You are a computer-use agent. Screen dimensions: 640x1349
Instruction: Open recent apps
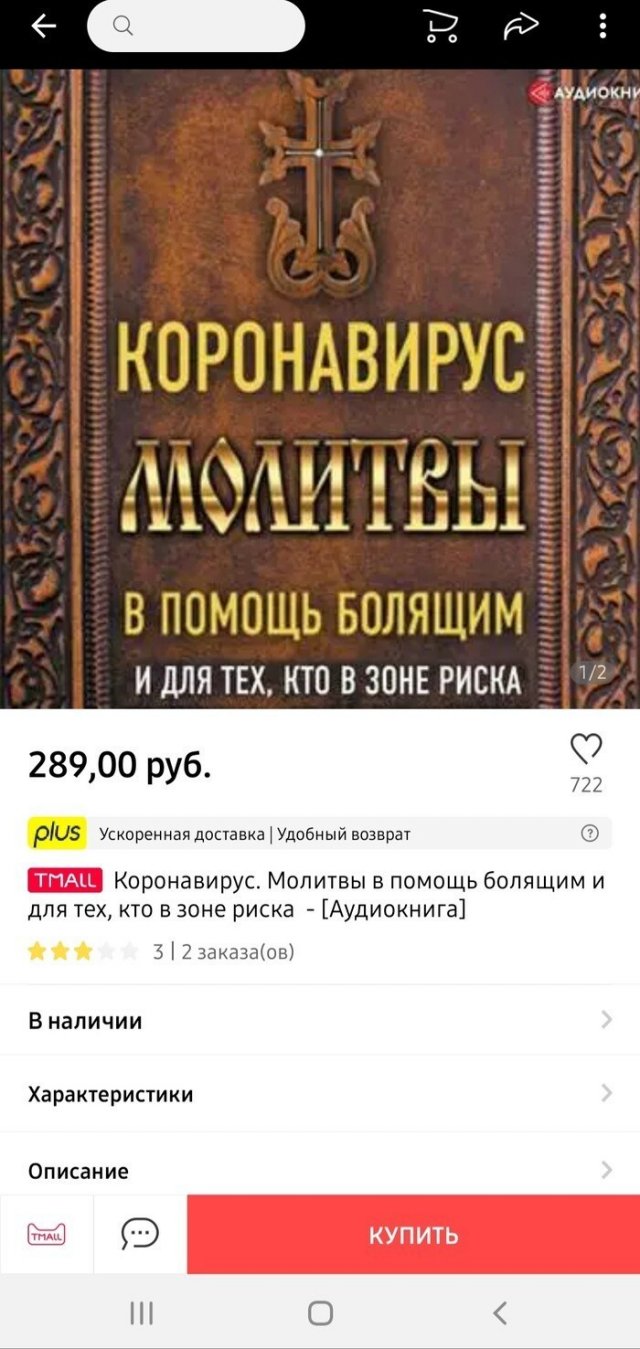(x=141, y=1312)
